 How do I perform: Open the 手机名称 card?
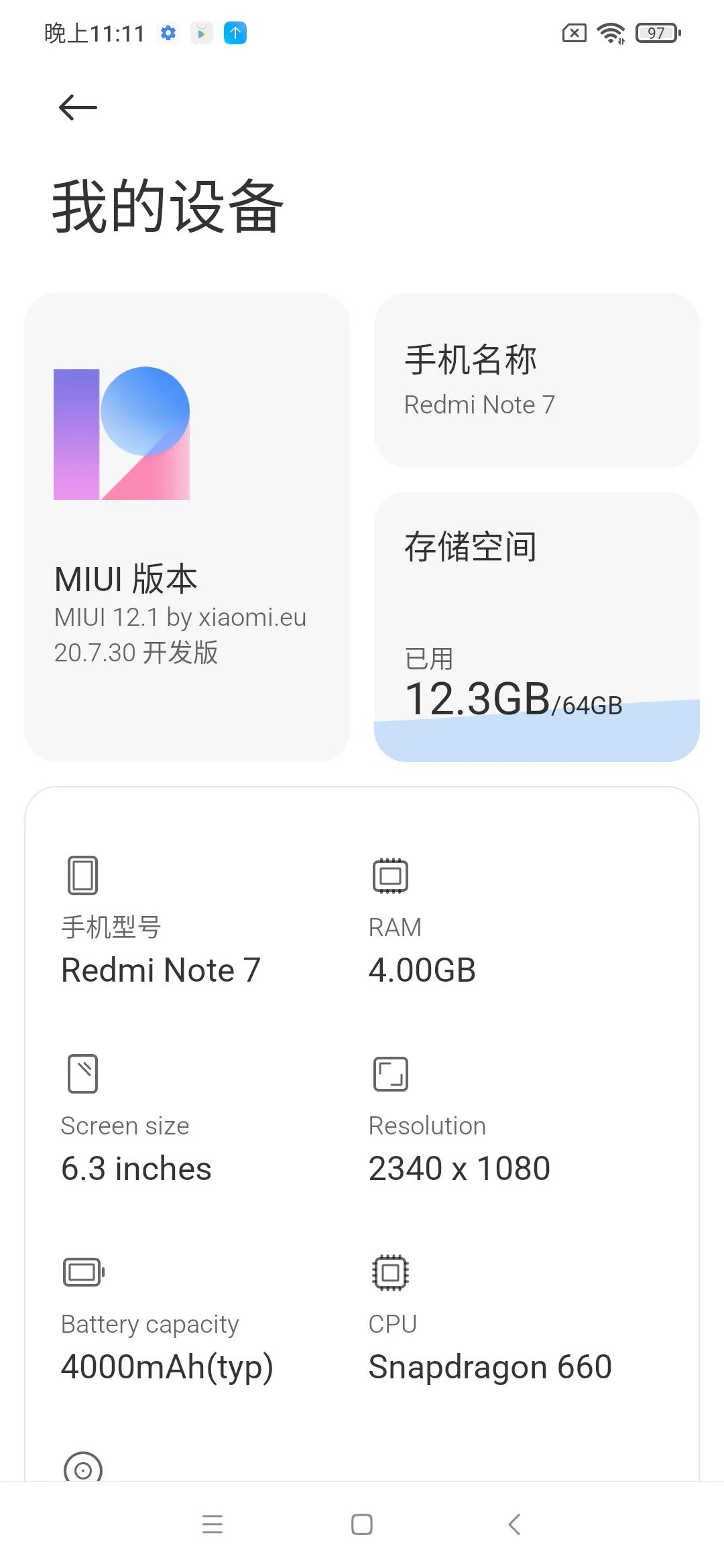tap(536, 380)
